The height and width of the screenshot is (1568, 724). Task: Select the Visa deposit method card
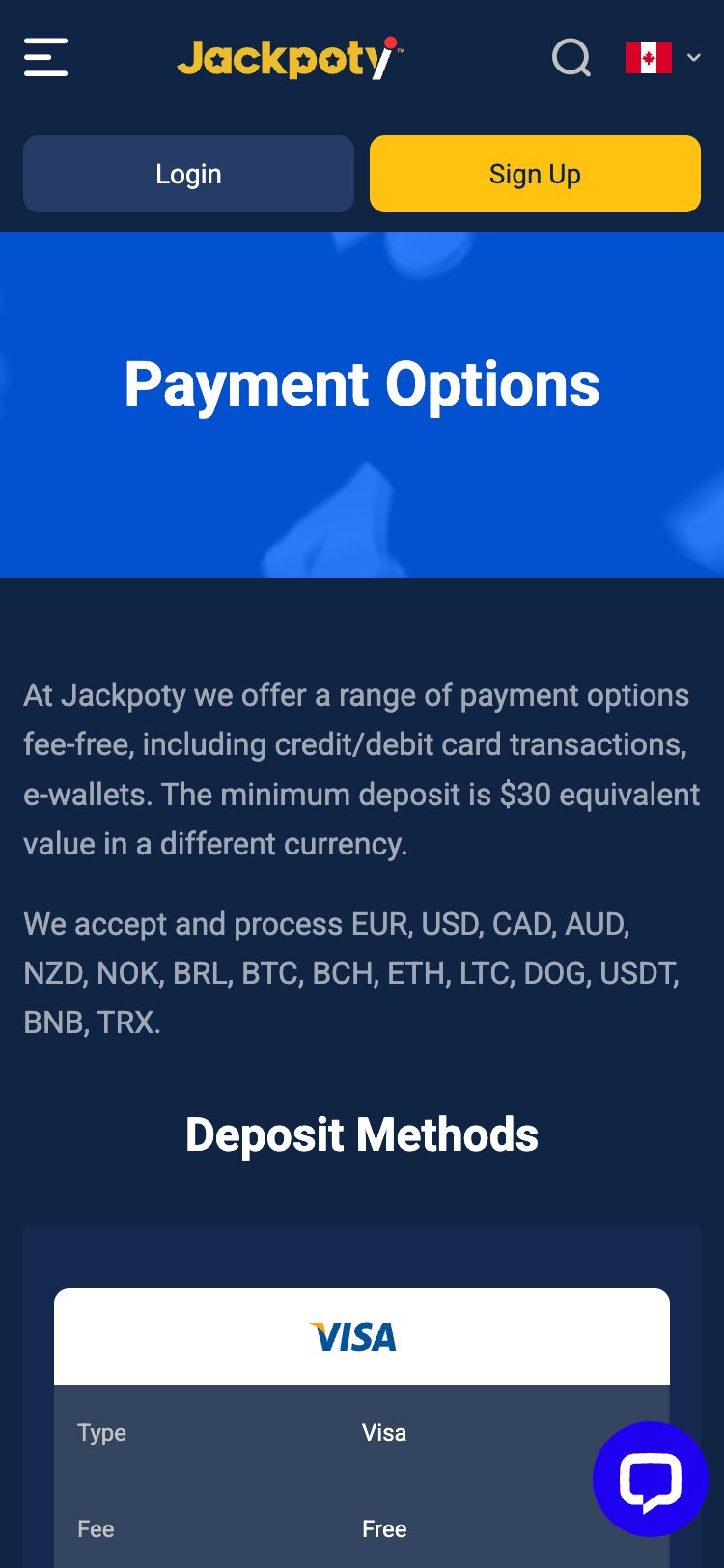pos(362,1400)
